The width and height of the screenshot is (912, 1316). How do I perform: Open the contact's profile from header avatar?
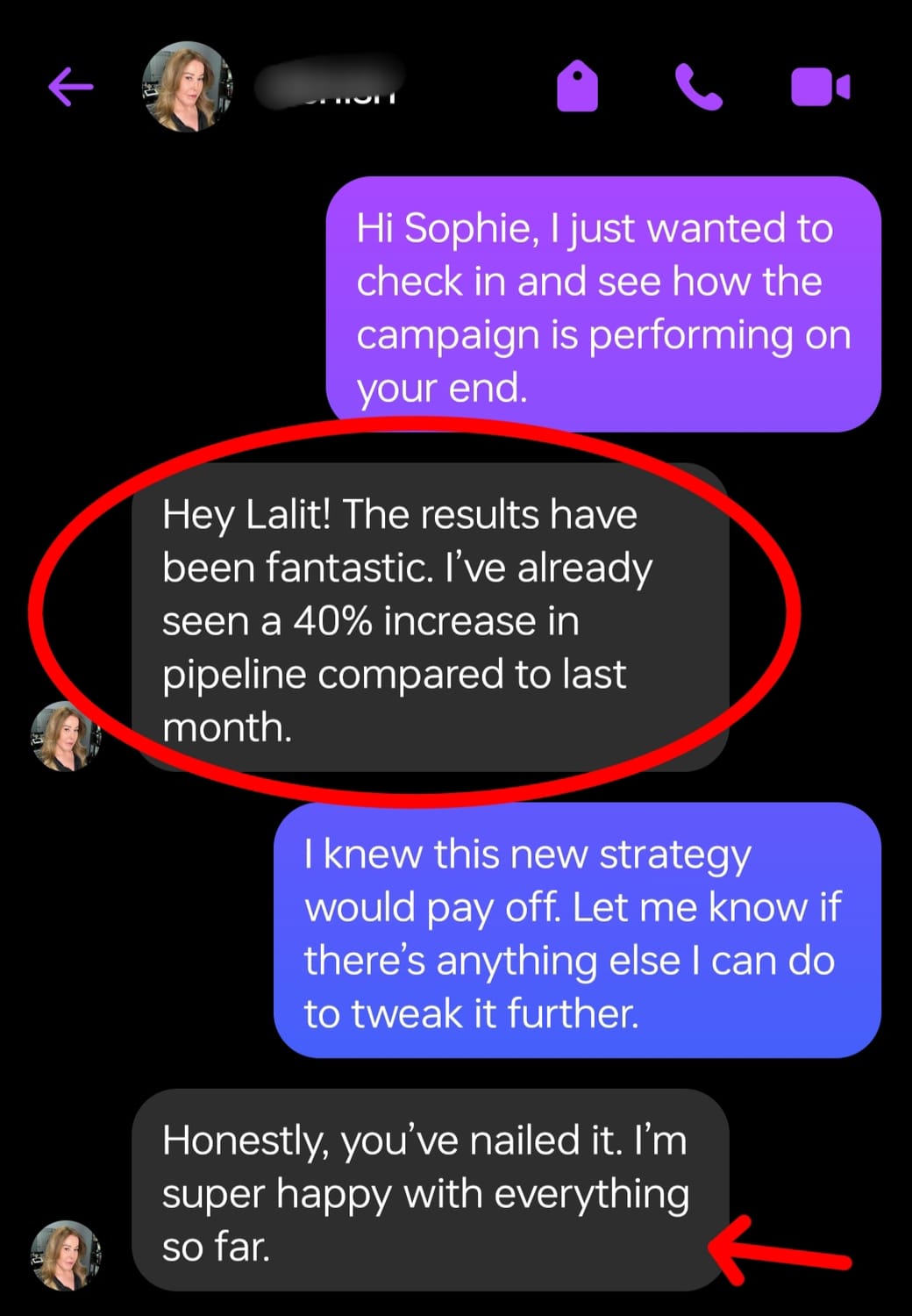point(187,86)
